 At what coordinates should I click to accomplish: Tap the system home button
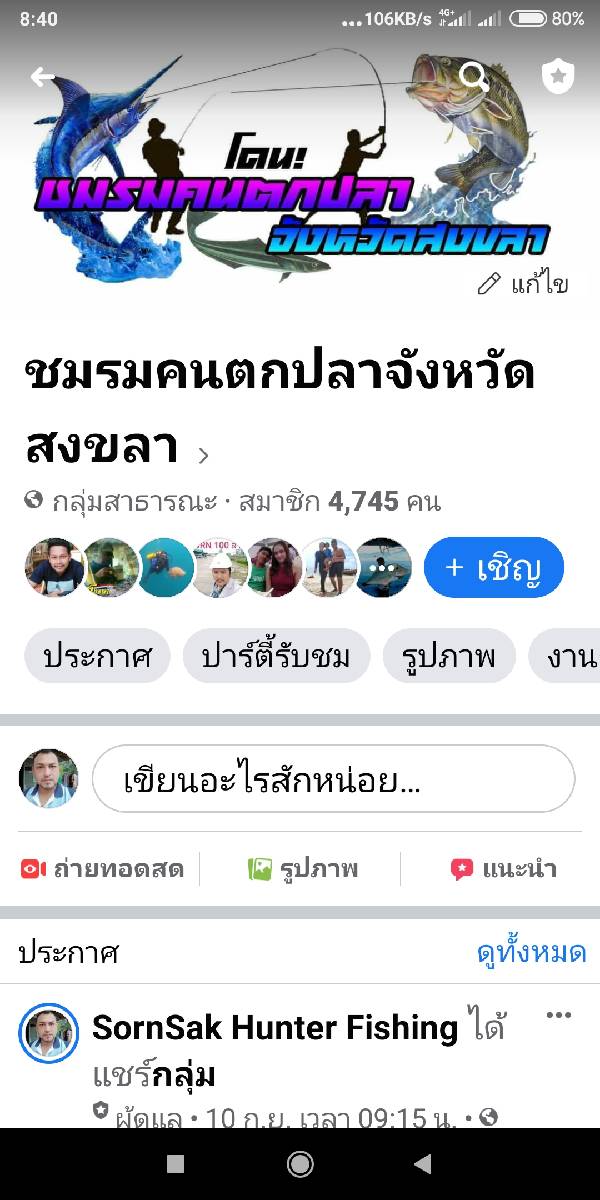[x=299, y=1164]
